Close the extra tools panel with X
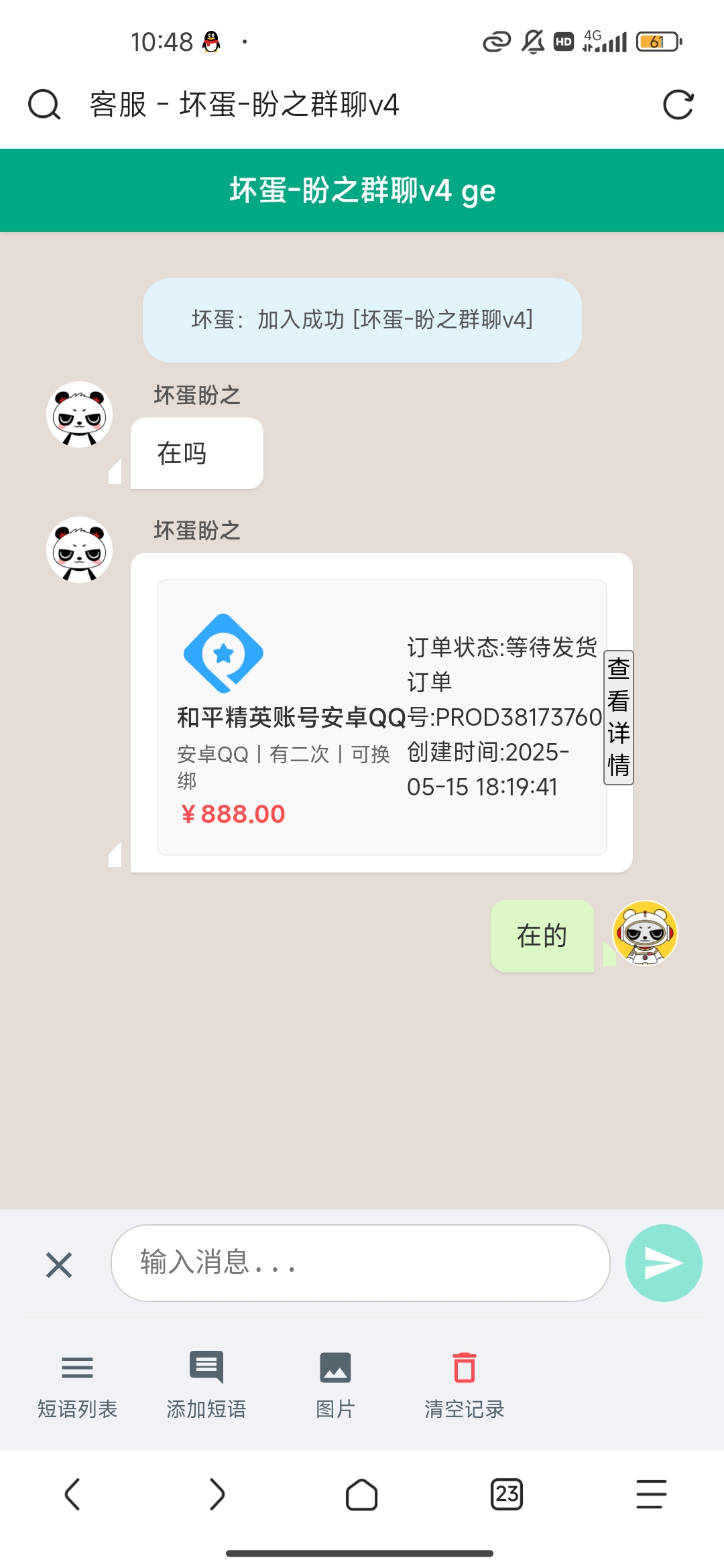The image size is (724, 1568). click(59, 1265)
